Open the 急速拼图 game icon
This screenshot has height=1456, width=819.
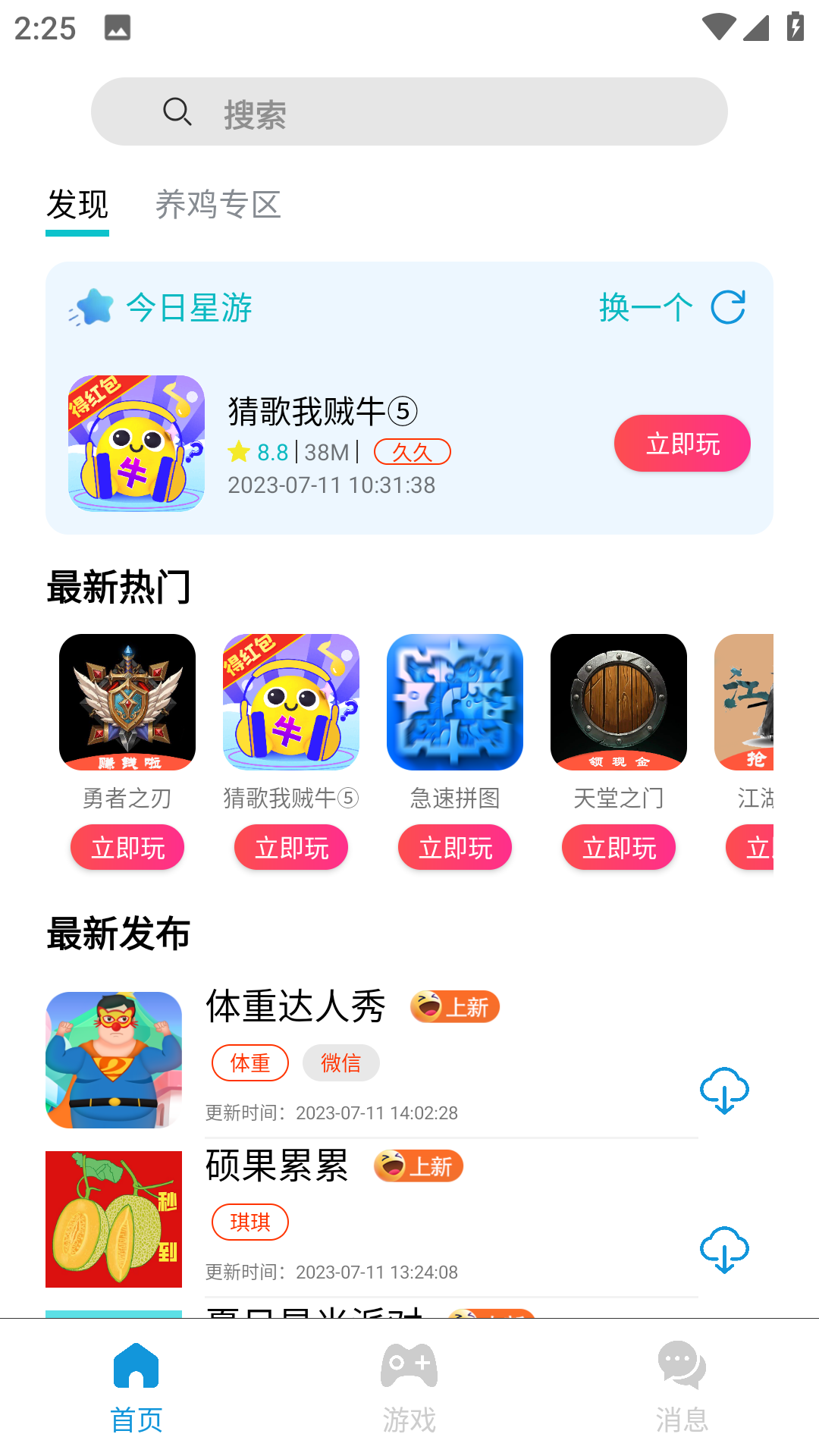[454, 702]
